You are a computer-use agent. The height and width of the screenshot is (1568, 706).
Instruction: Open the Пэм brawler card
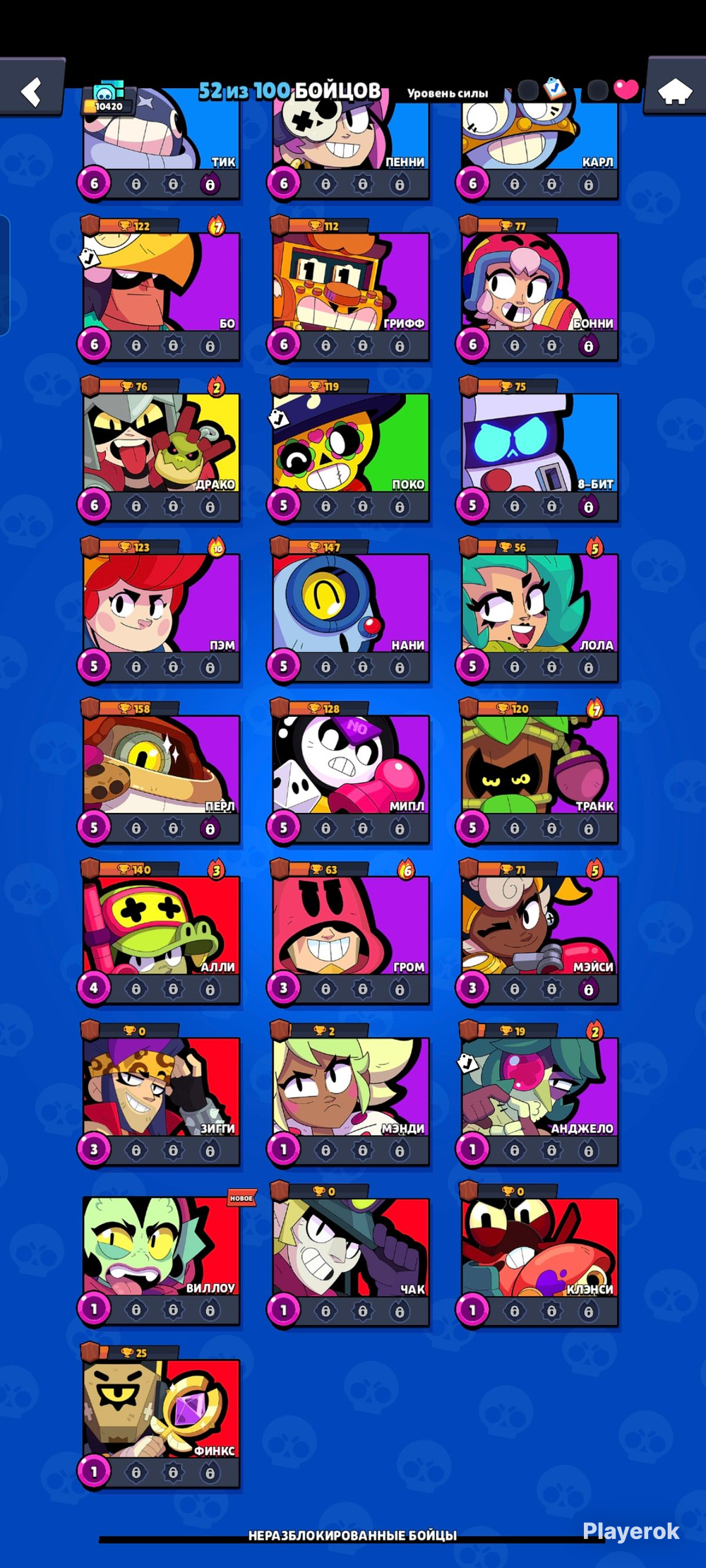click(161, 605)
